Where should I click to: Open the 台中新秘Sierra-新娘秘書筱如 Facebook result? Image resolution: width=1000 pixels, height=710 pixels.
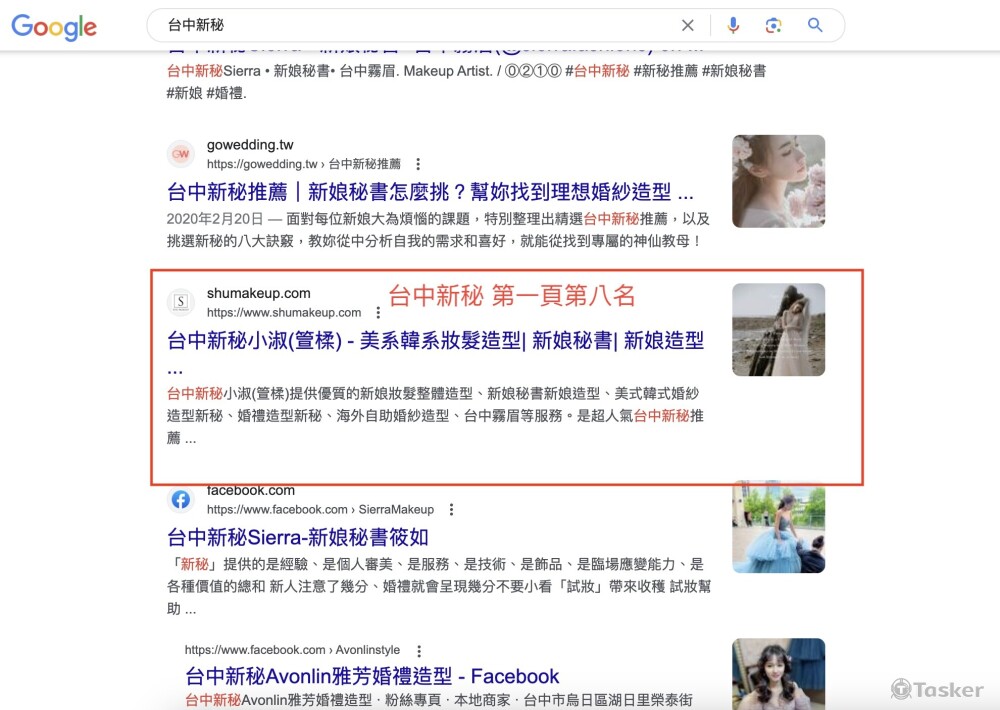coord(297,537)
